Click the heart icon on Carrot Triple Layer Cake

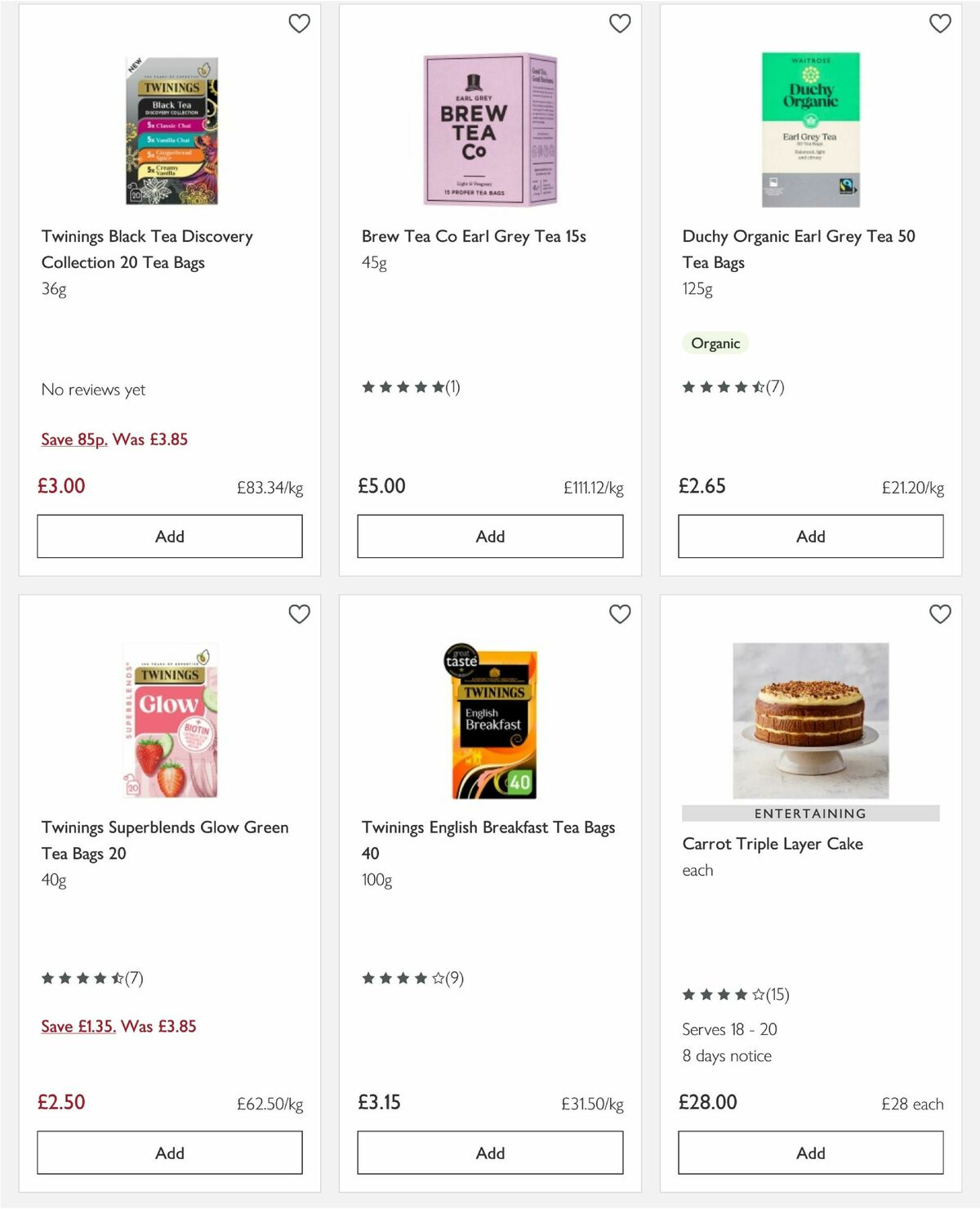tap(940, 613)
